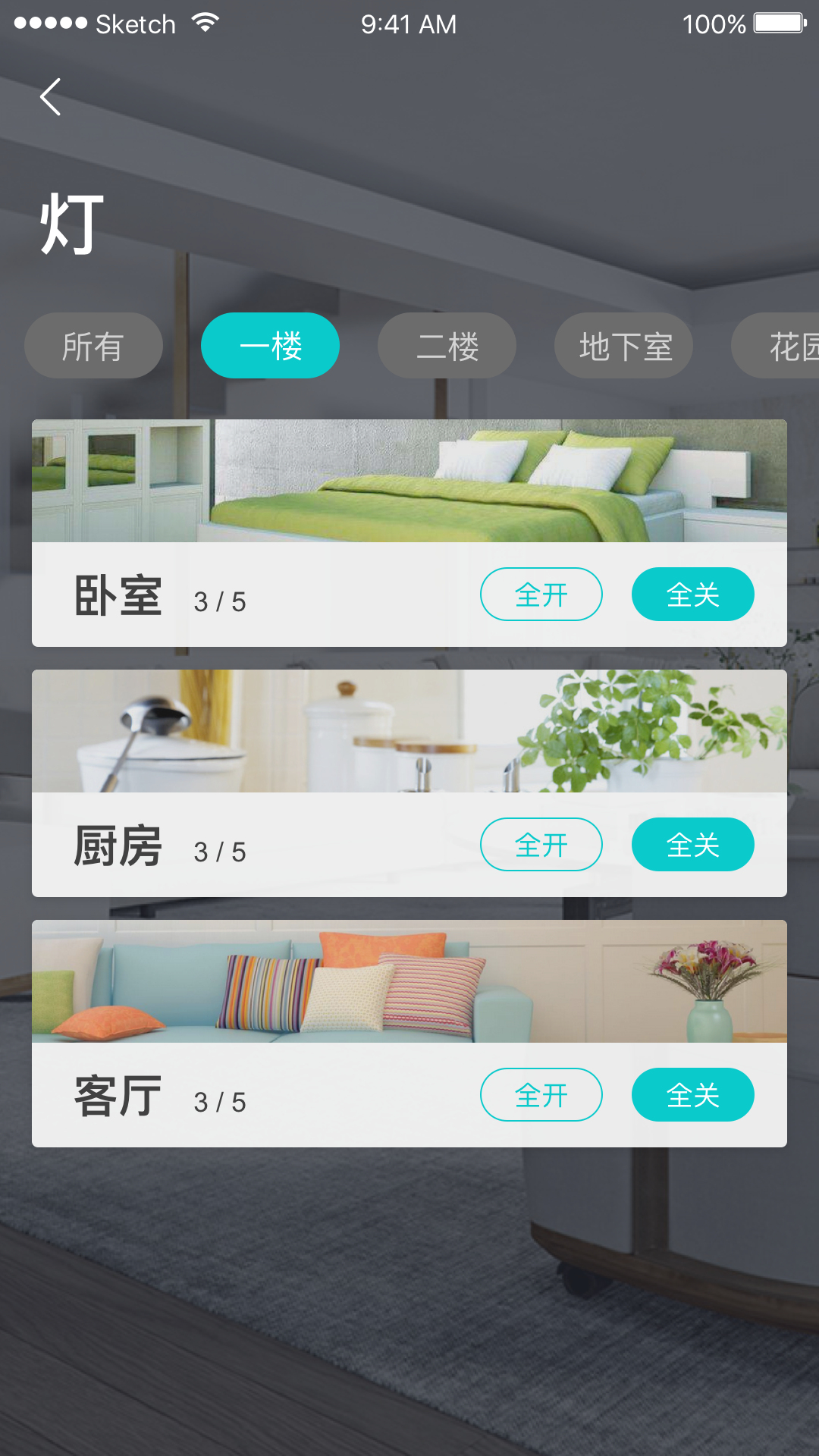Turn off all lights in 卧室
The height and width of the screenshot is (1456, 819).
[692, 595]
